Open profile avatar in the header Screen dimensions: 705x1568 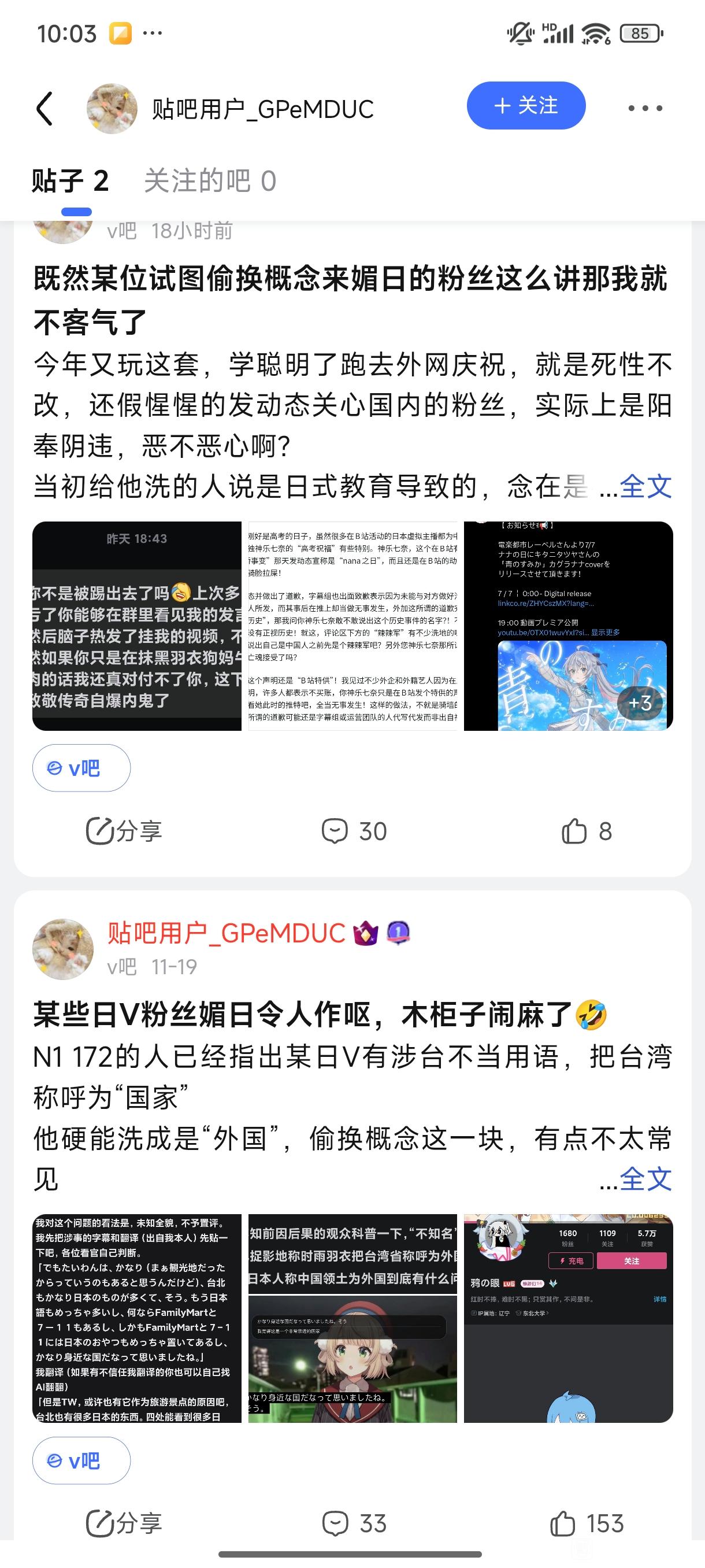112,109
